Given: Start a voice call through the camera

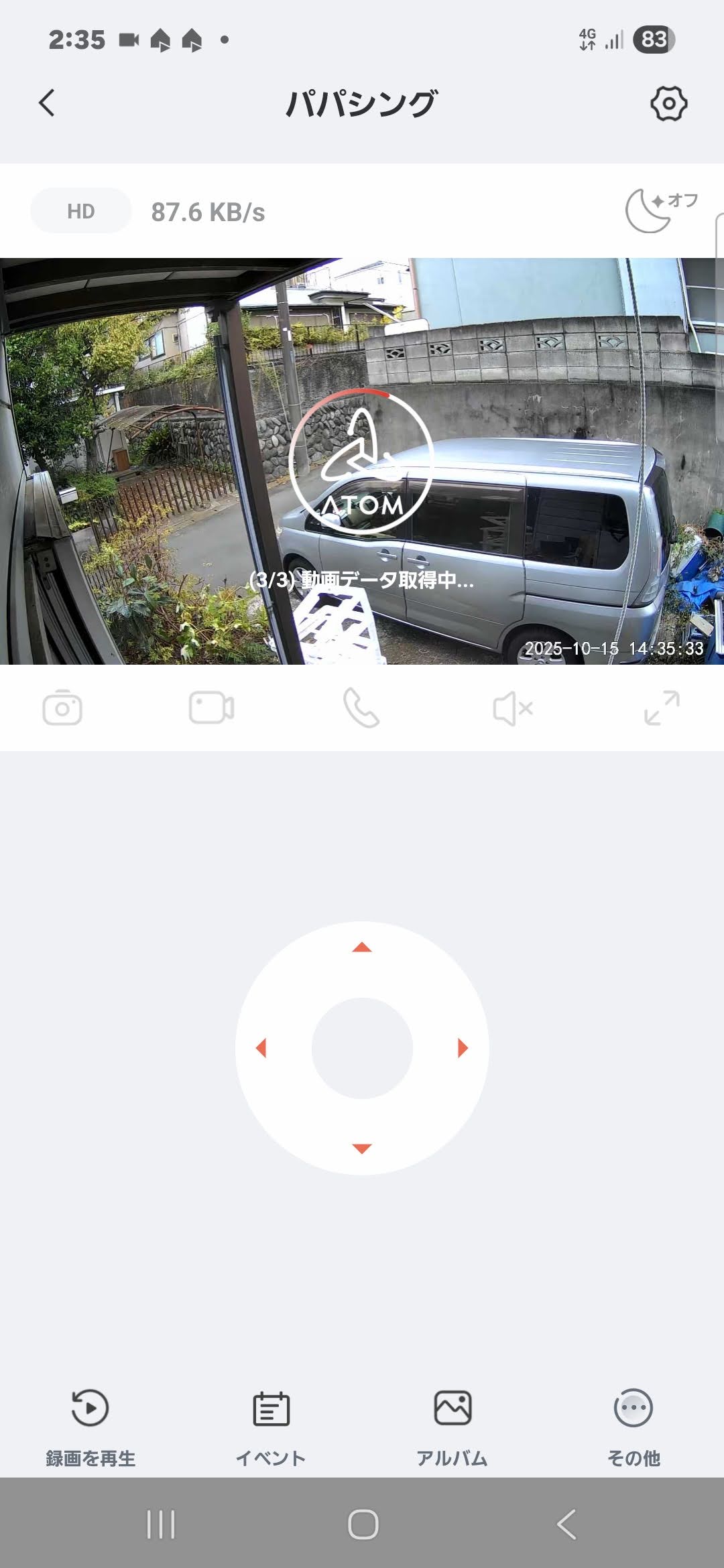Looking at the screenshot, I should [361, 708].
